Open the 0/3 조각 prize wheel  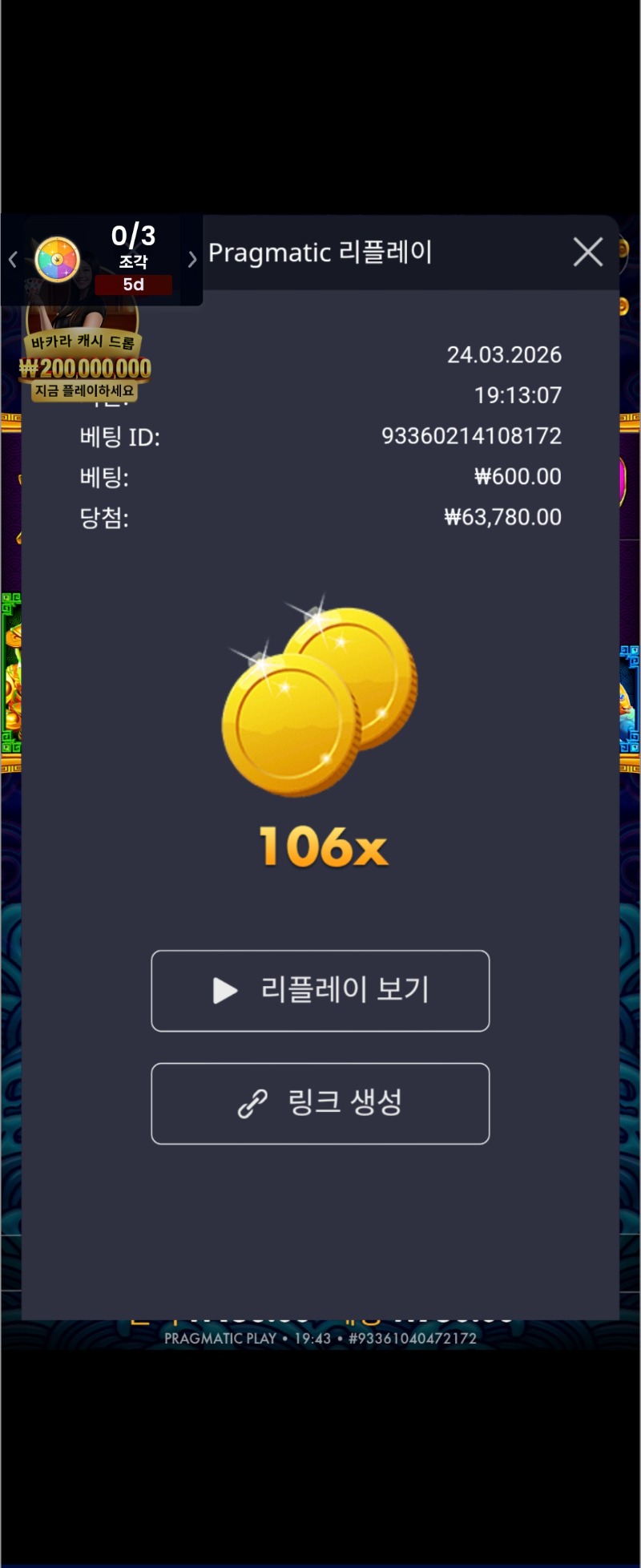click(58, 260)
